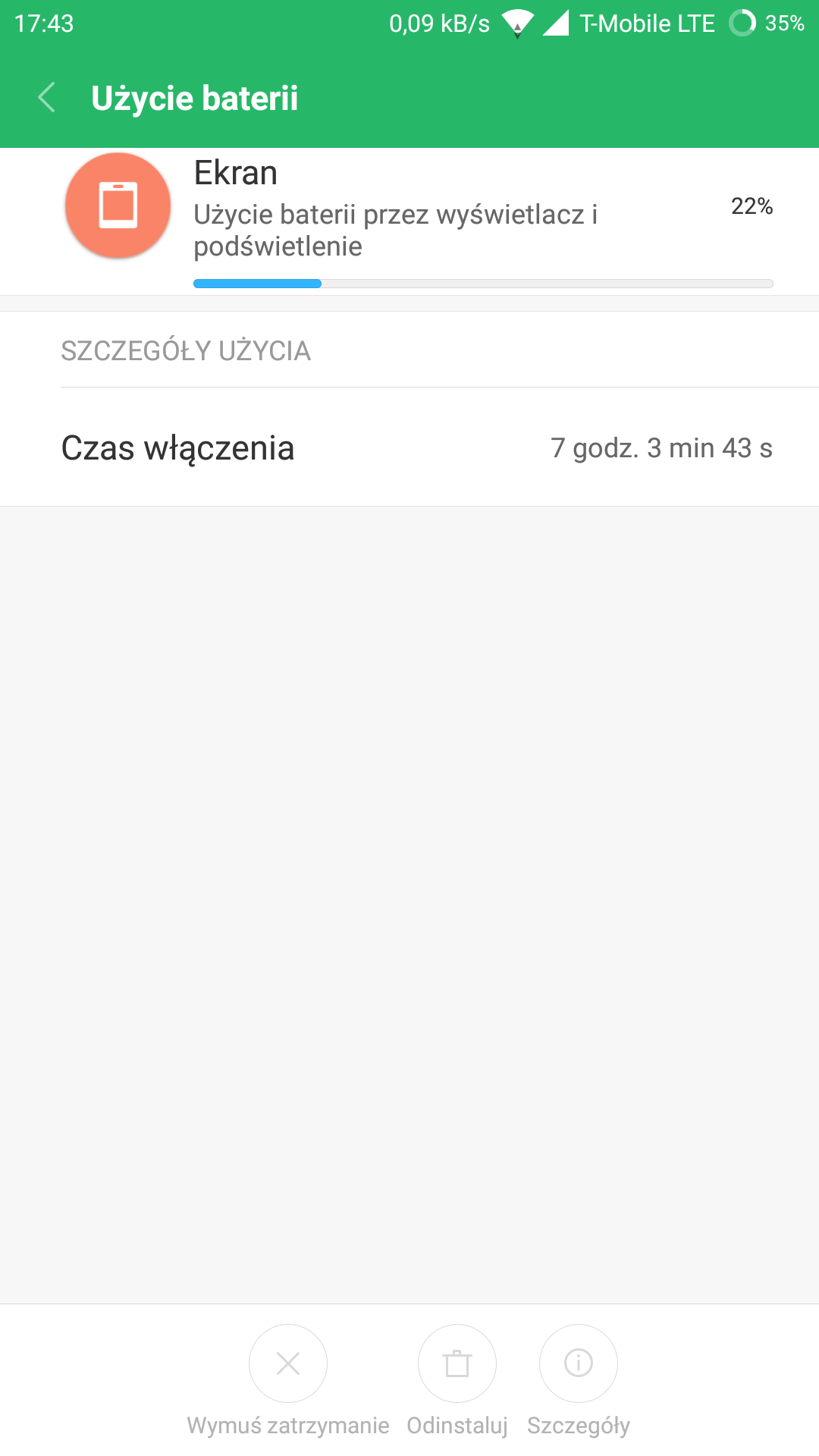The image size is (819, 1456).
Task: Tap Wymuś zatrzymanie button
Action: pyautogui.click(x=288, y=1363)
